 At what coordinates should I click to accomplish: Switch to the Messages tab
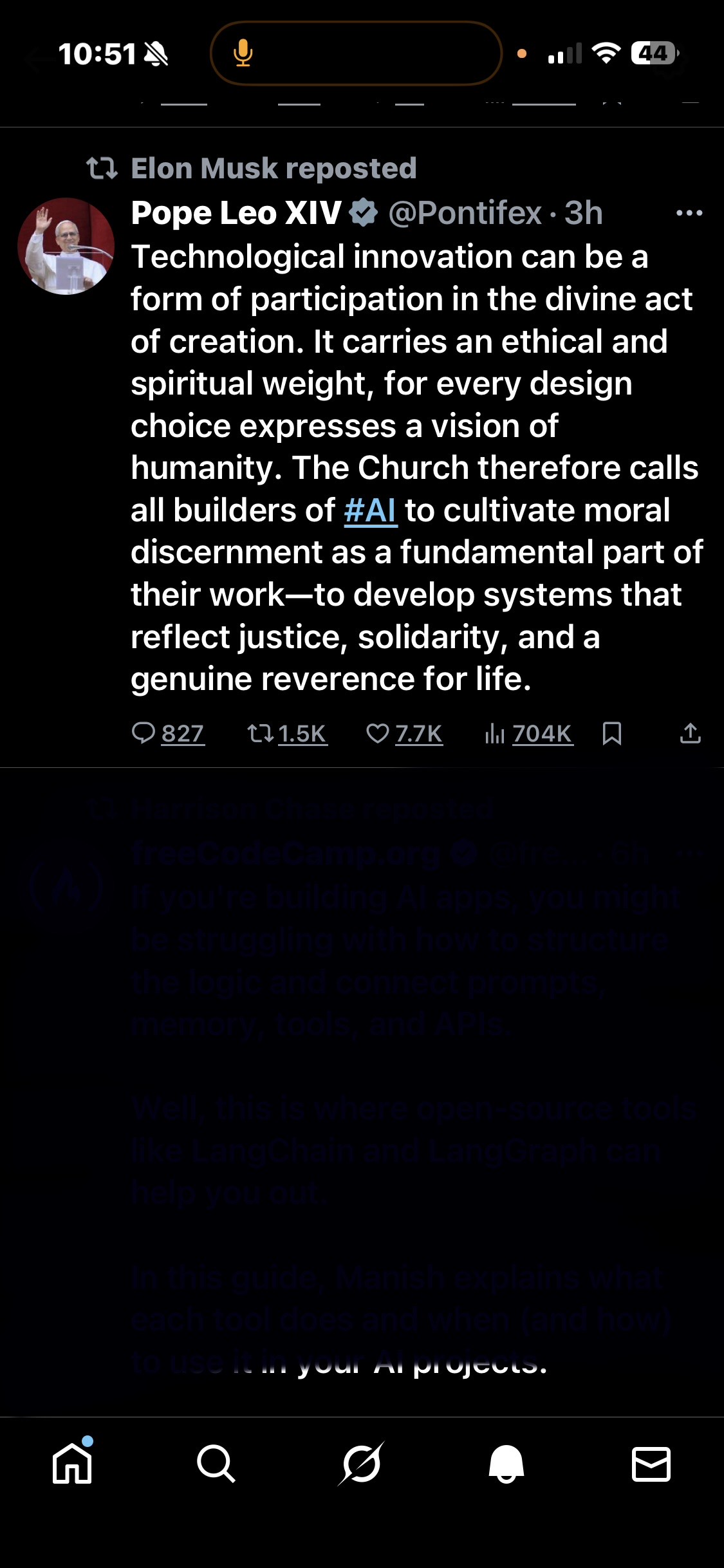(x=651, y=1464)
